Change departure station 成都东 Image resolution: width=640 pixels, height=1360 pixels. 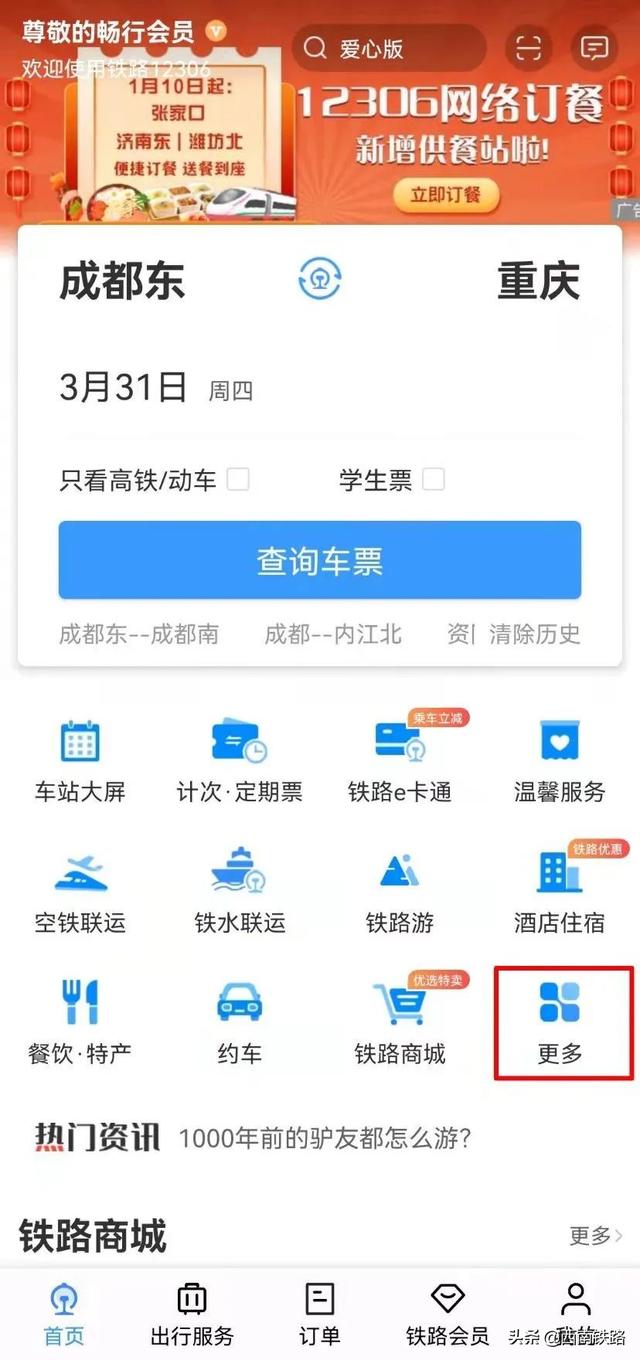(x=122, y=282)
